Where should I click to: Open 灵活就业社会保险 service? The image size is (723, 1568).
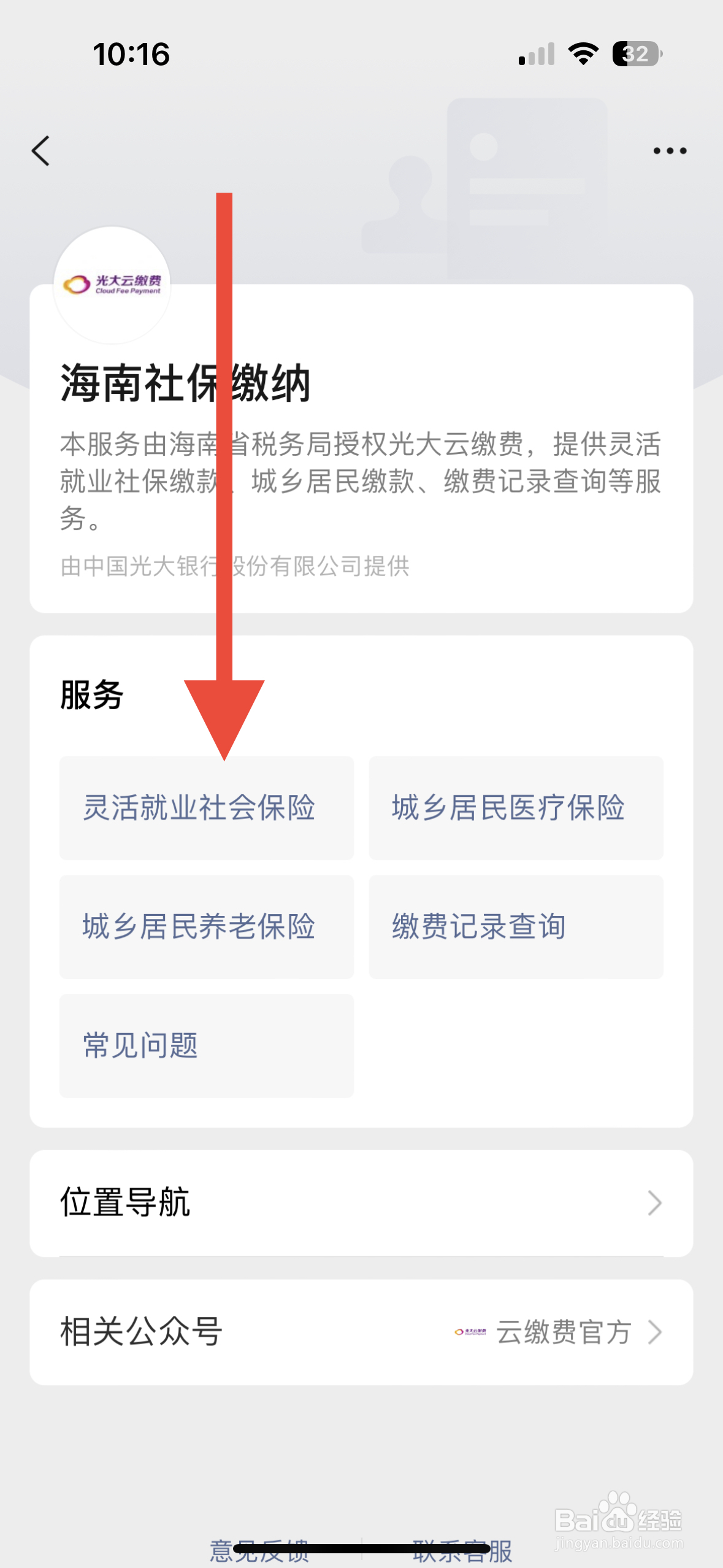206,809
